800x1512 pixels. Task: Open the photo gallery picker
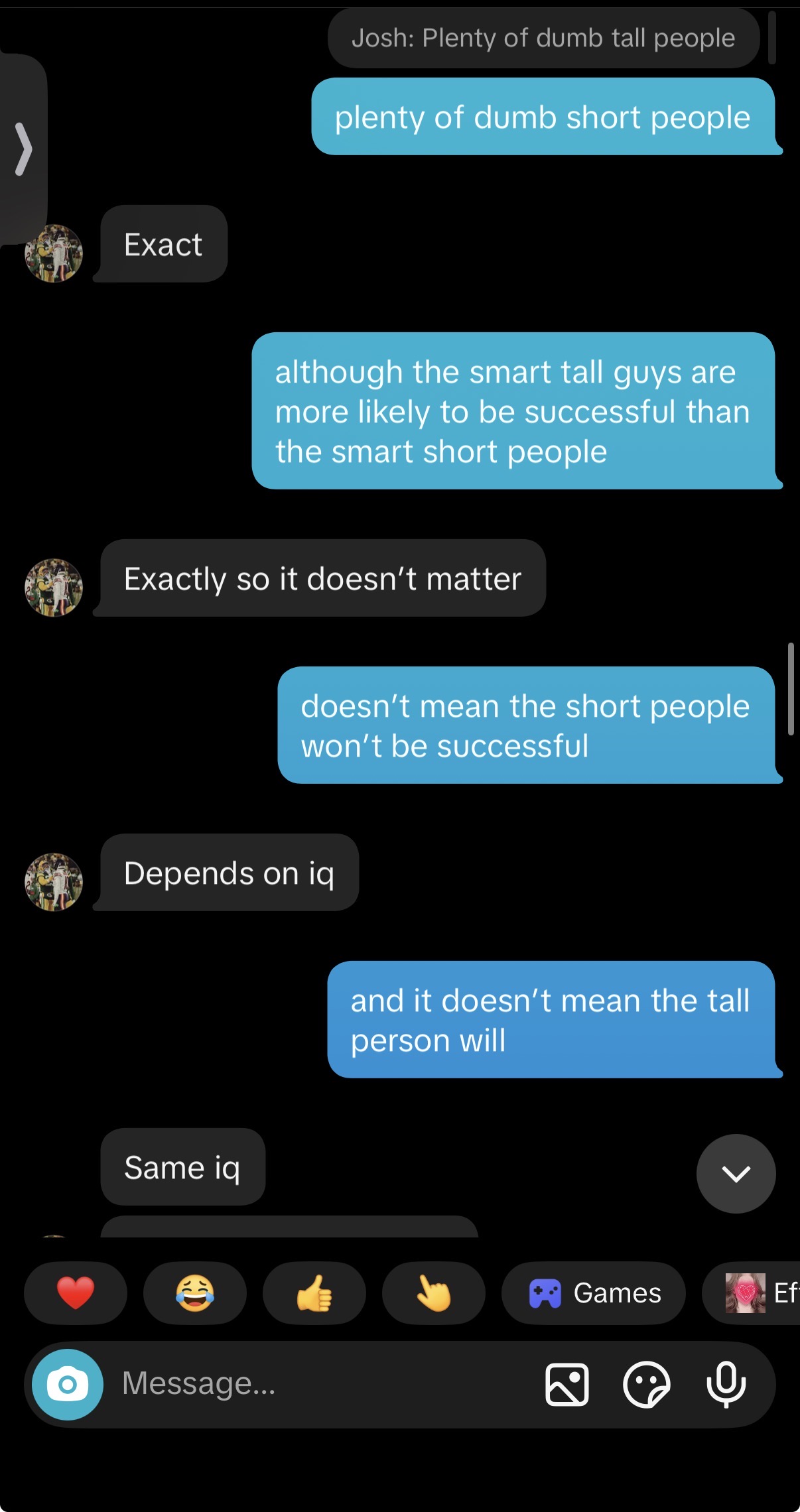(x=567, y=1384)
